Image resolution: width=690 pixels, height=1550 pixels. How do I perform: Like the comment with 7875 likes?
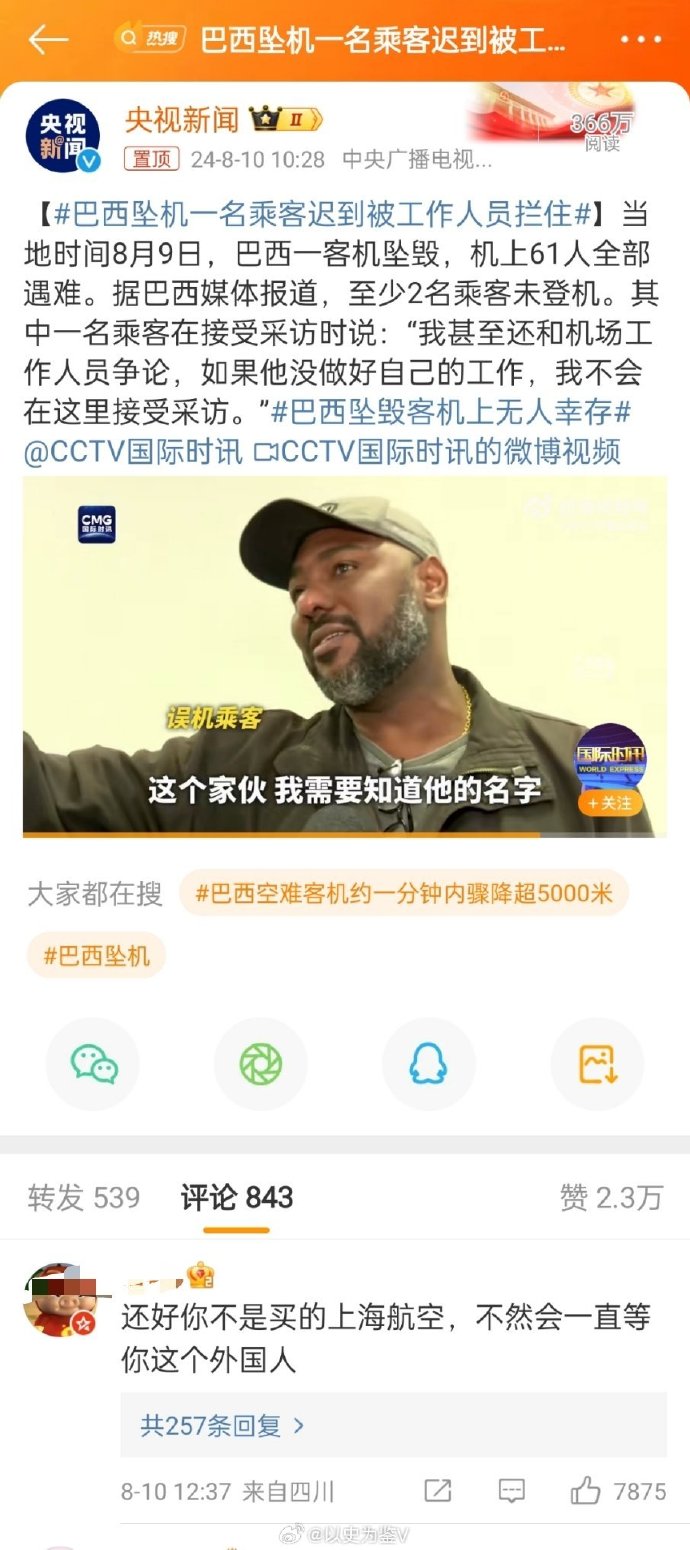tap(586, 1491)
